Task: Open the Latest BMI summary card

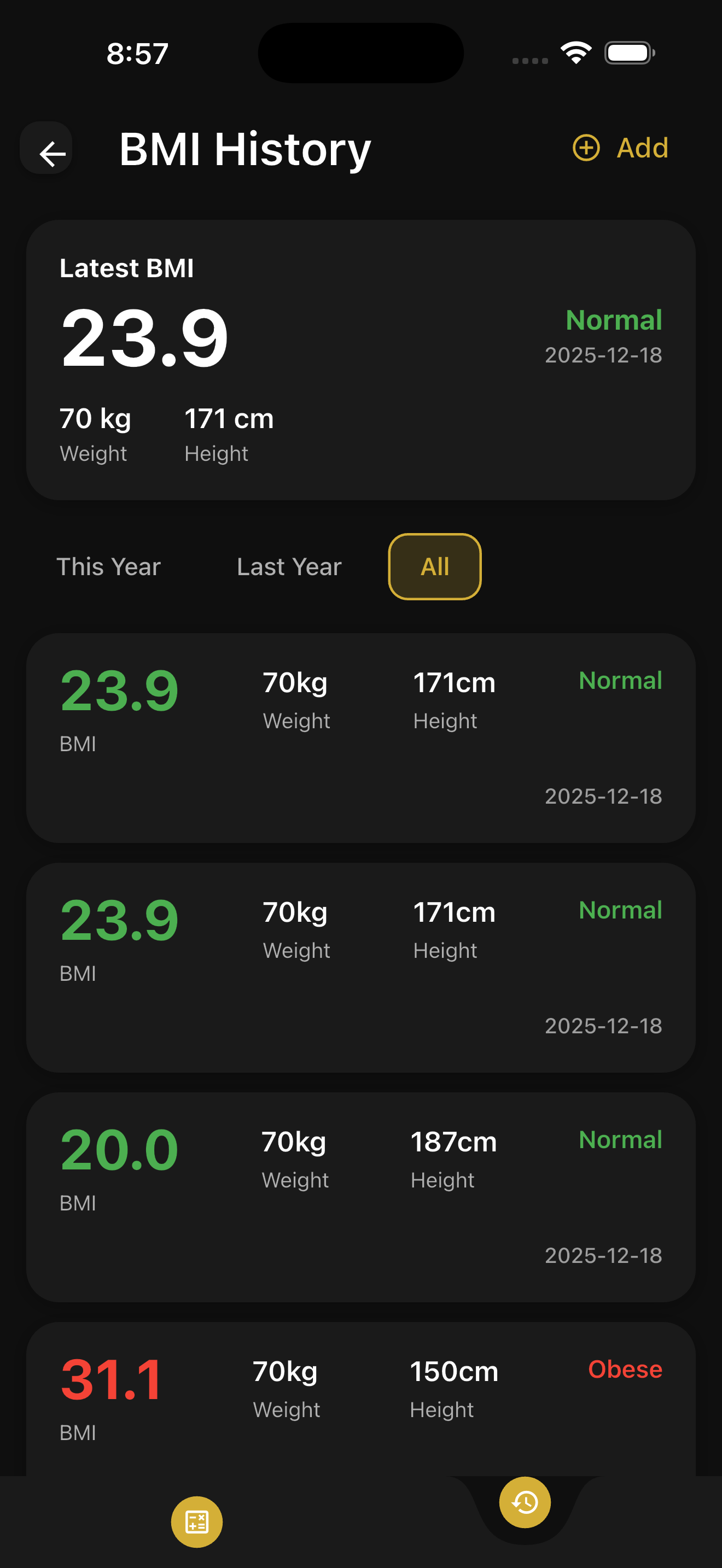Action: [360, 360]
